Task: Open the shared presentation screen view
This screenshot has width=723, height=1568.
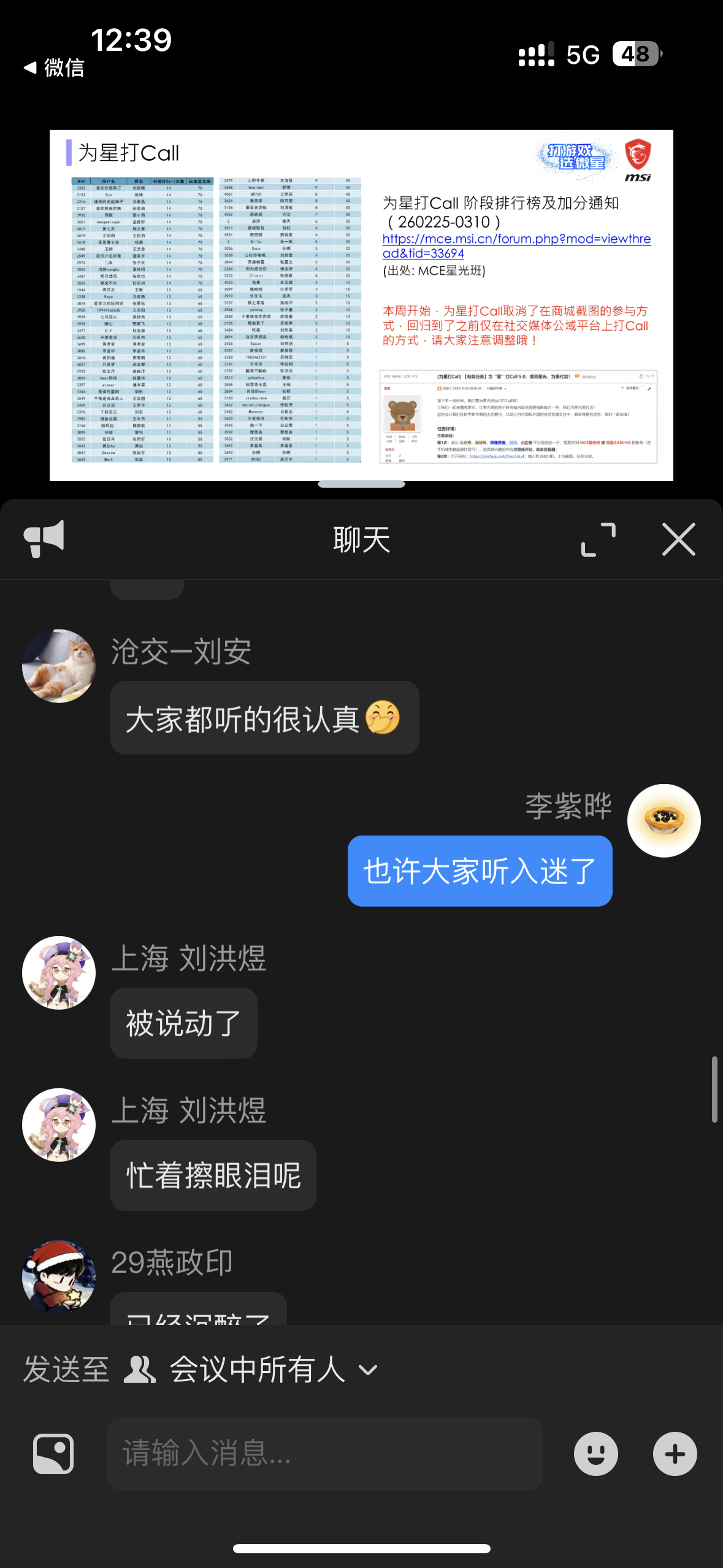Action: (361, 305)
